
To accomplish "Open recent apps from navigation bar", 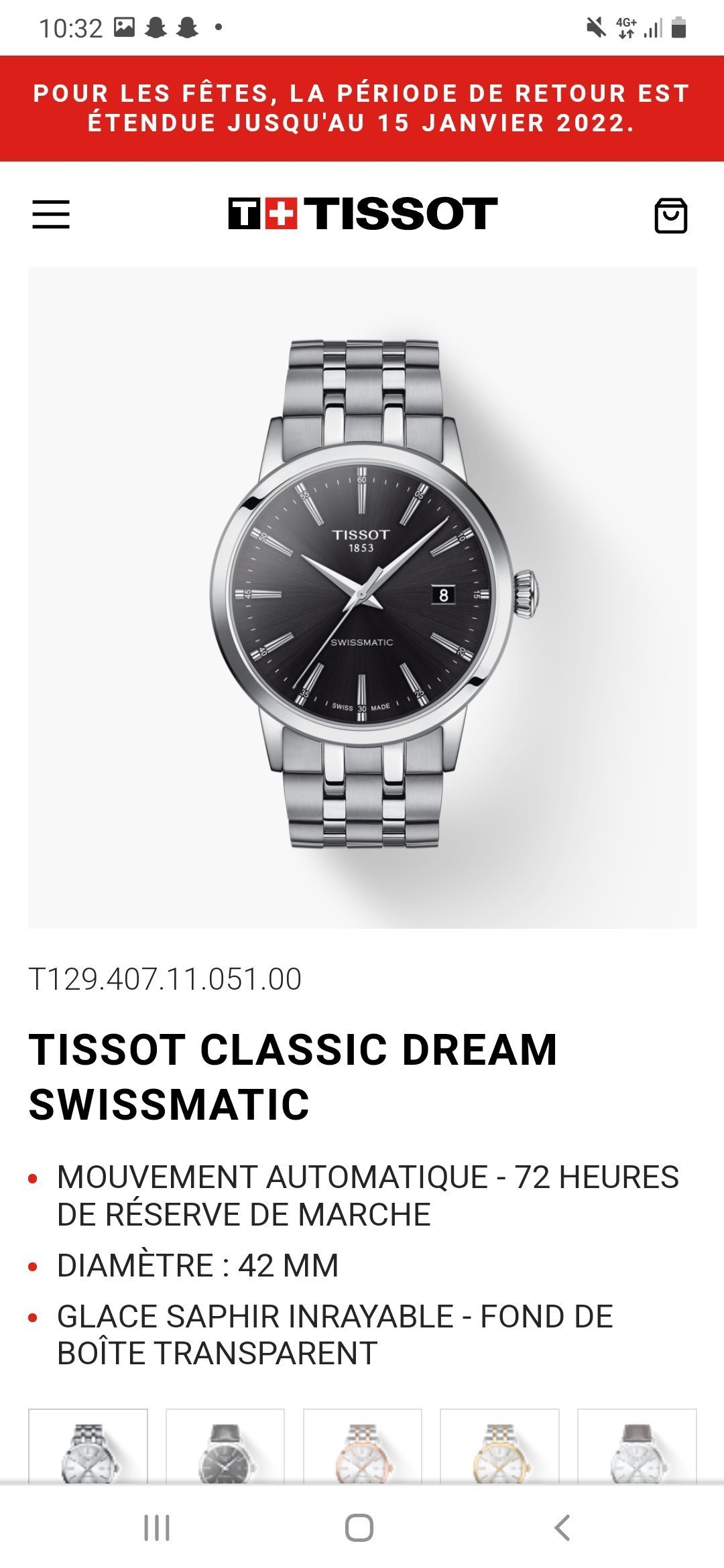I will [157, 1528].
